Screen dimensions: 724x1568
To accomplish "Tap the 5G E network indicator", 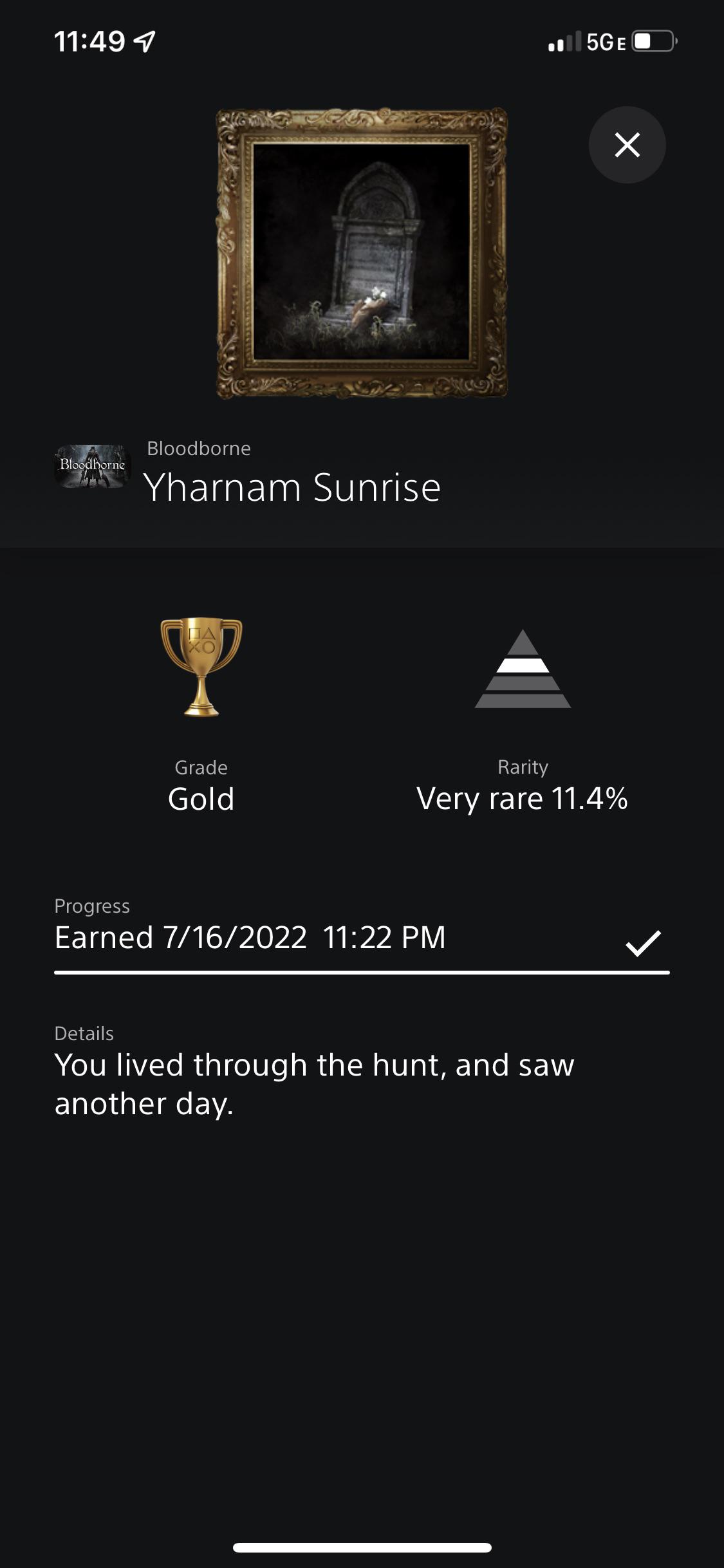I will click(x=604, y=40).
